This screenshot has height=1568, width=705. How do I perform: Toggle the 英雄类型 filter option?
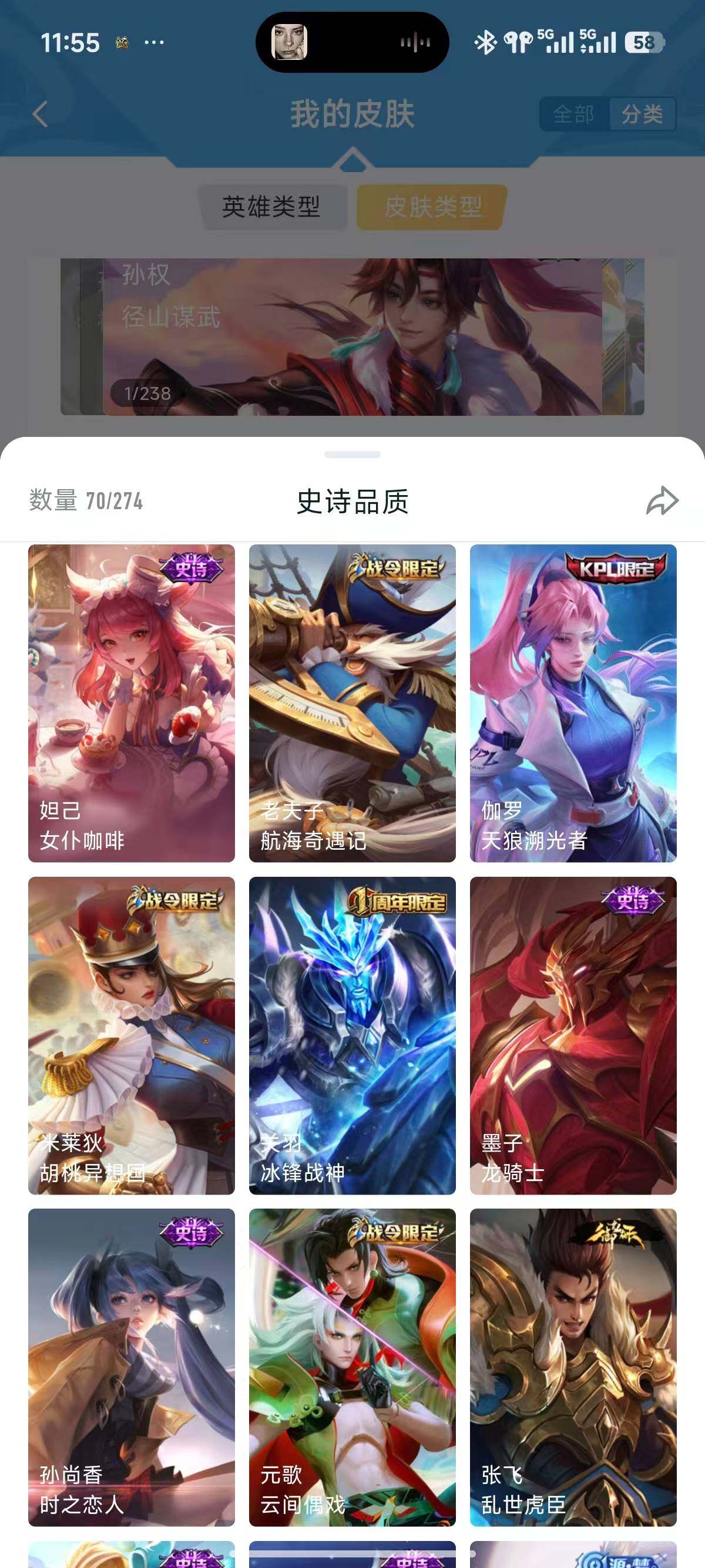click(274, 207)
